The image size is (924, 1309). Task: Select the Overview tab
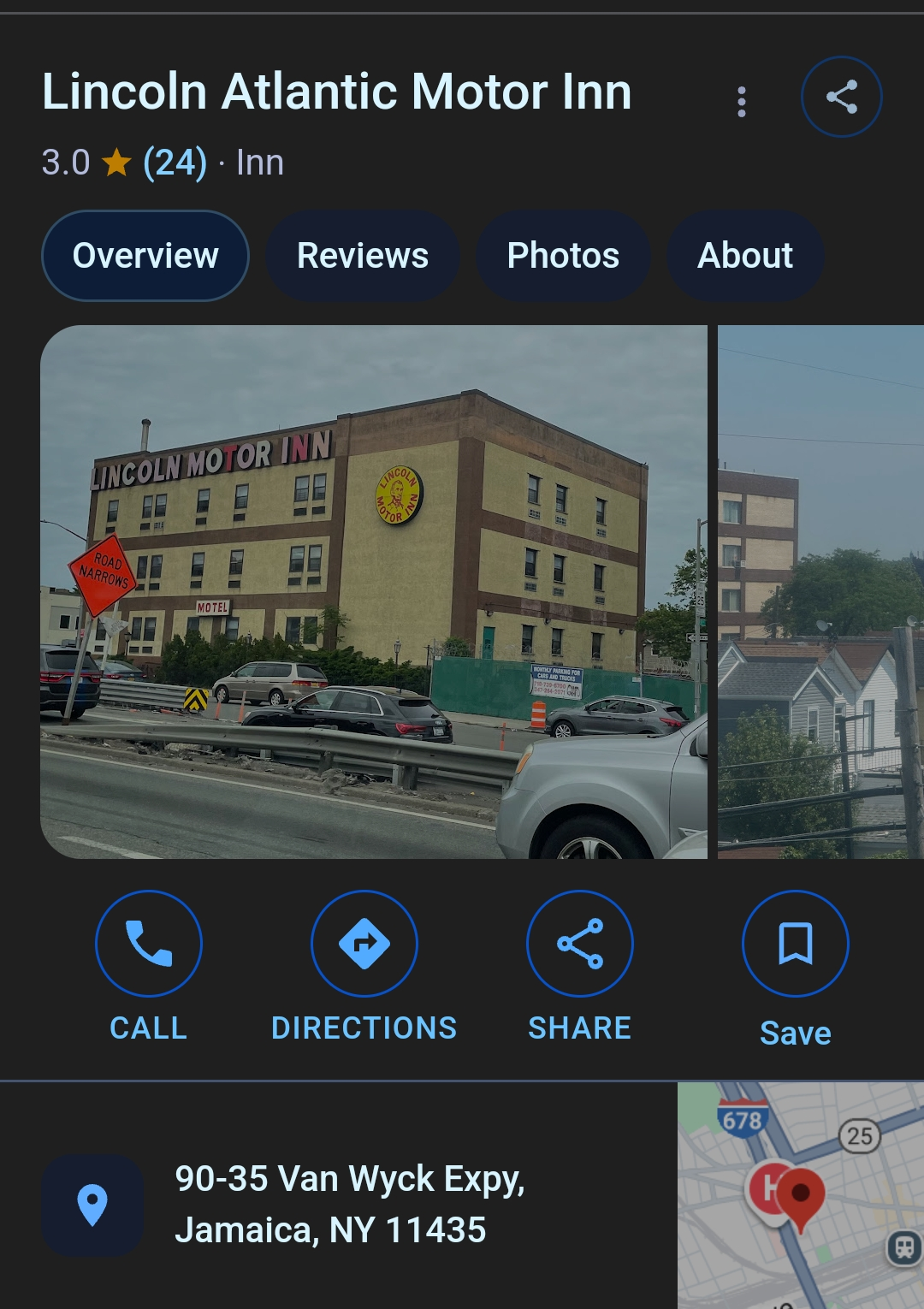[145, 256]
